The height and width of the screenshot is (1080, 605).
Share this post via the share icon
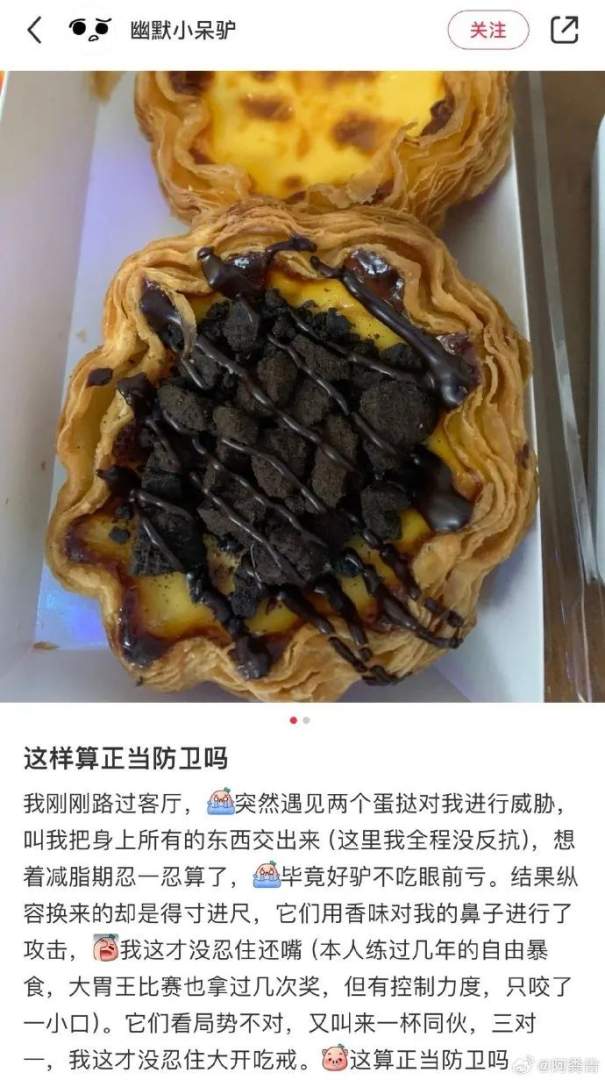(x=565, y=30)
